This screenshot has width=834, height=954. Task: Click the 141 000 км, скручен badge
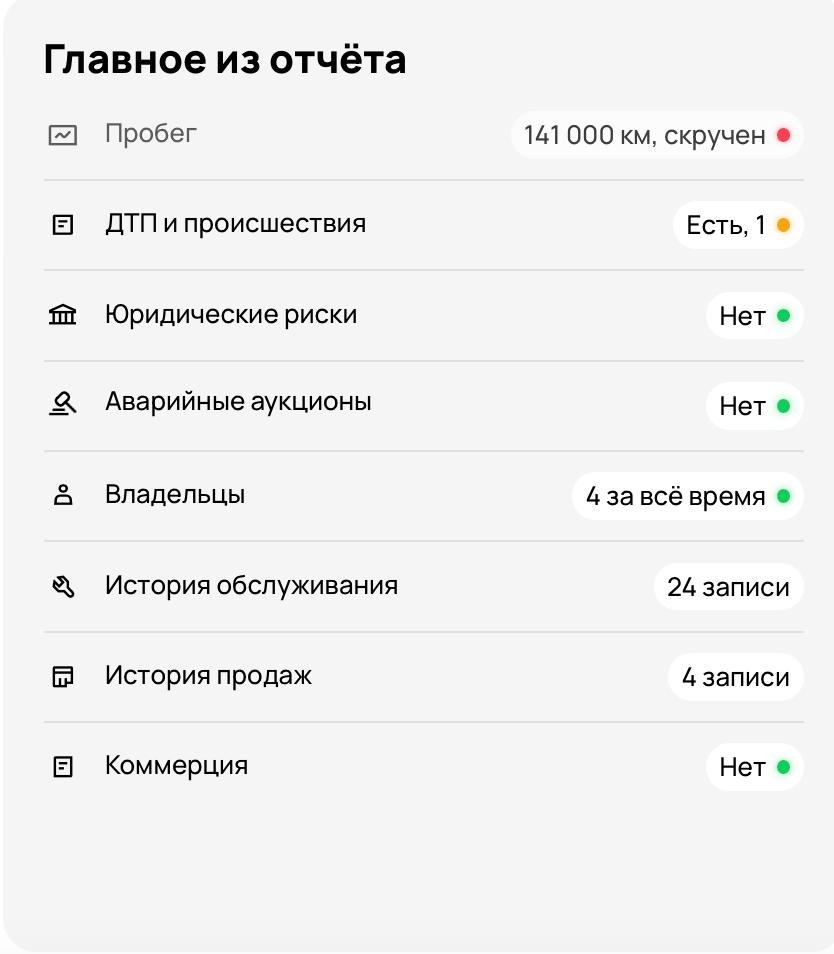(655, 135)
